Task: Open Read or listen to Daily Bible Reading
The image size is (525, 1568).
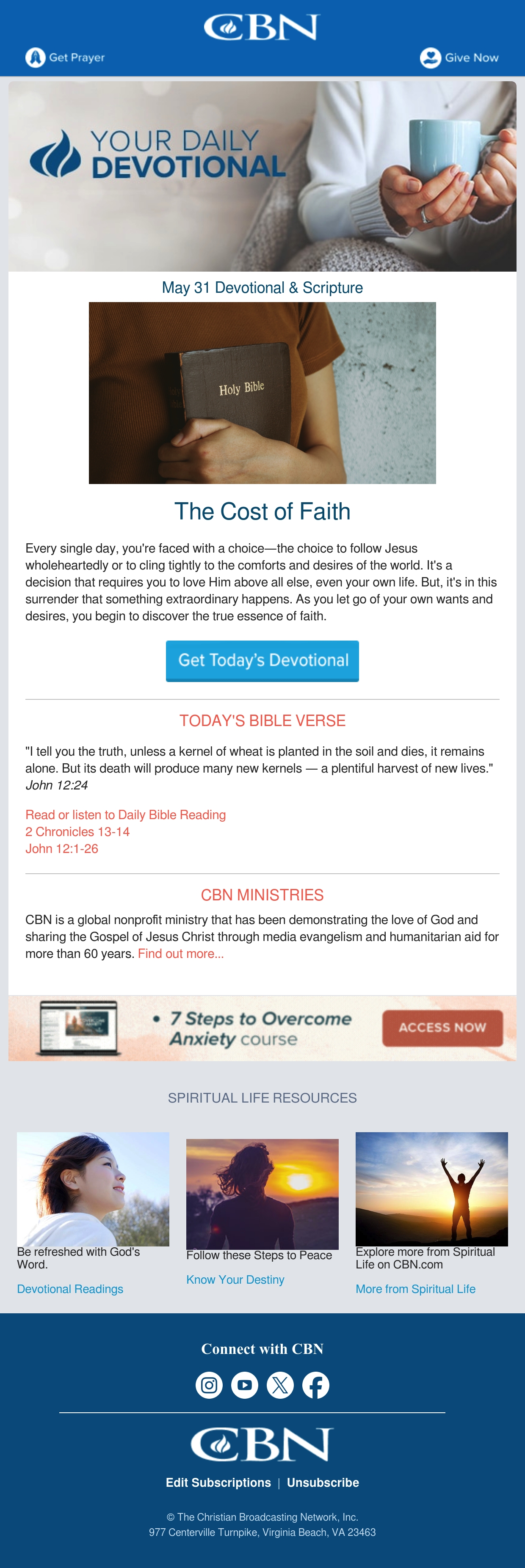Action: click(x=125, y=814)
